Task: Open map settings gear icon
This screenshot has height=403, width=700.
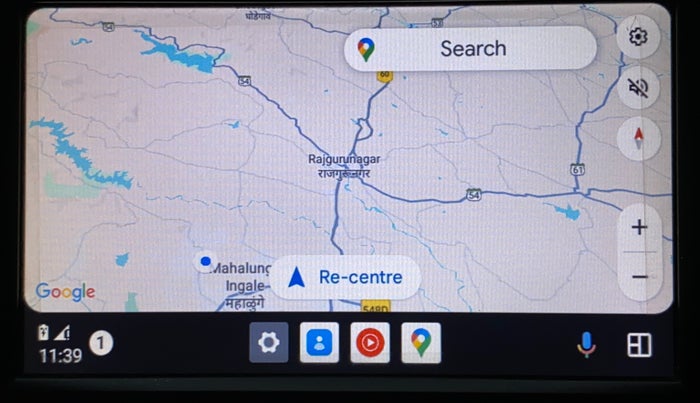Action: (638, 38)
